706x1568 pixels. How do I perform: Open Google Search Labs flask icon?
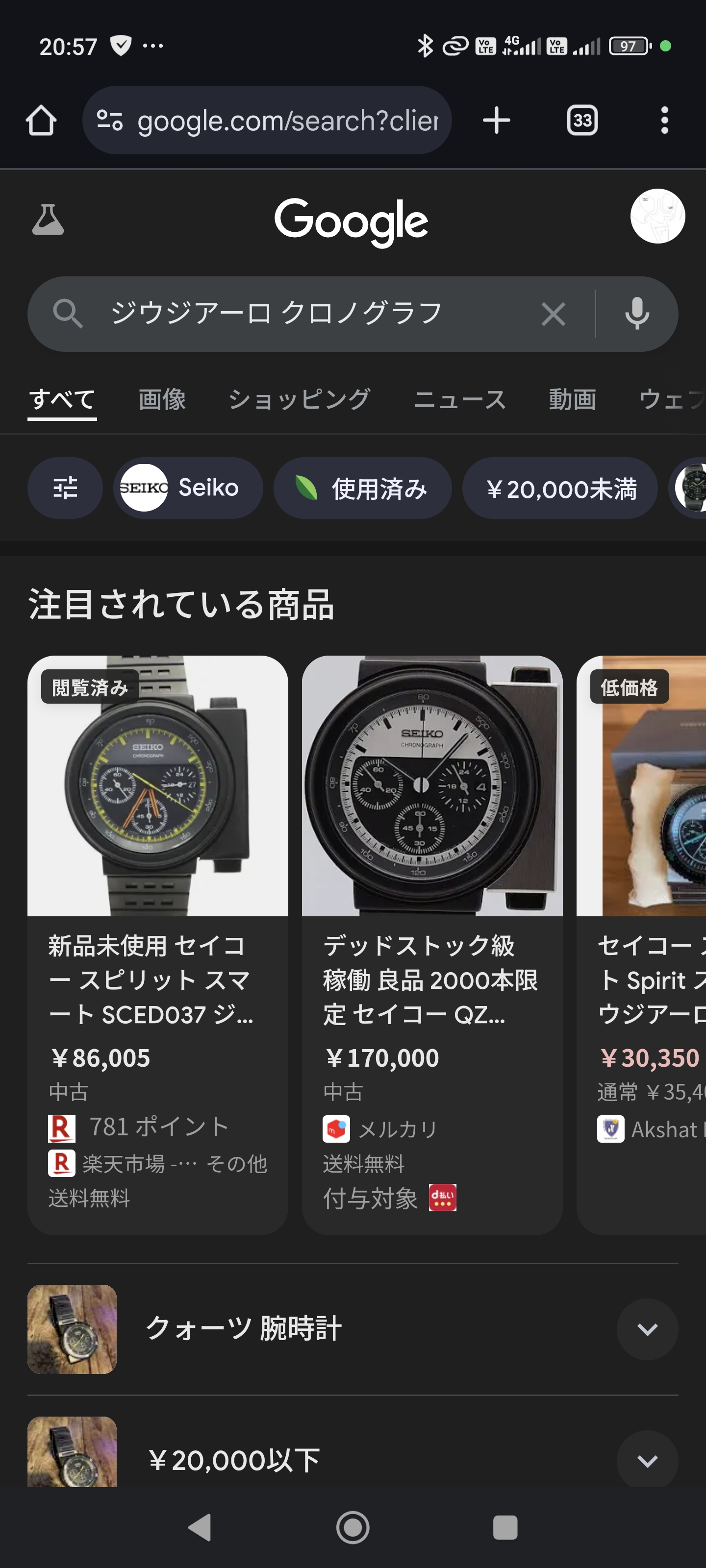tap(48, 220)
